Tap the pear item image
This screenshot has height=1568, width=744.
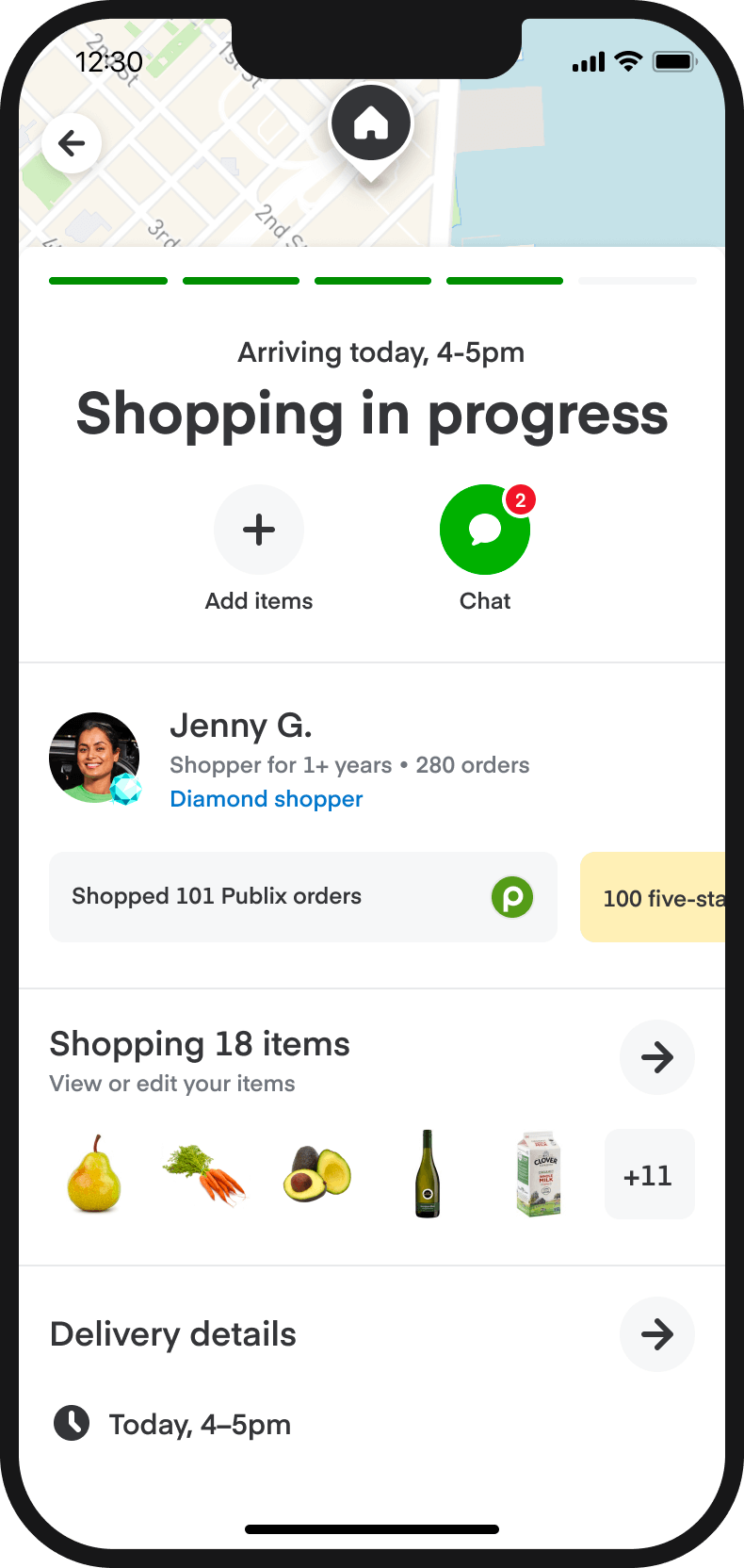click(94, 1174)
